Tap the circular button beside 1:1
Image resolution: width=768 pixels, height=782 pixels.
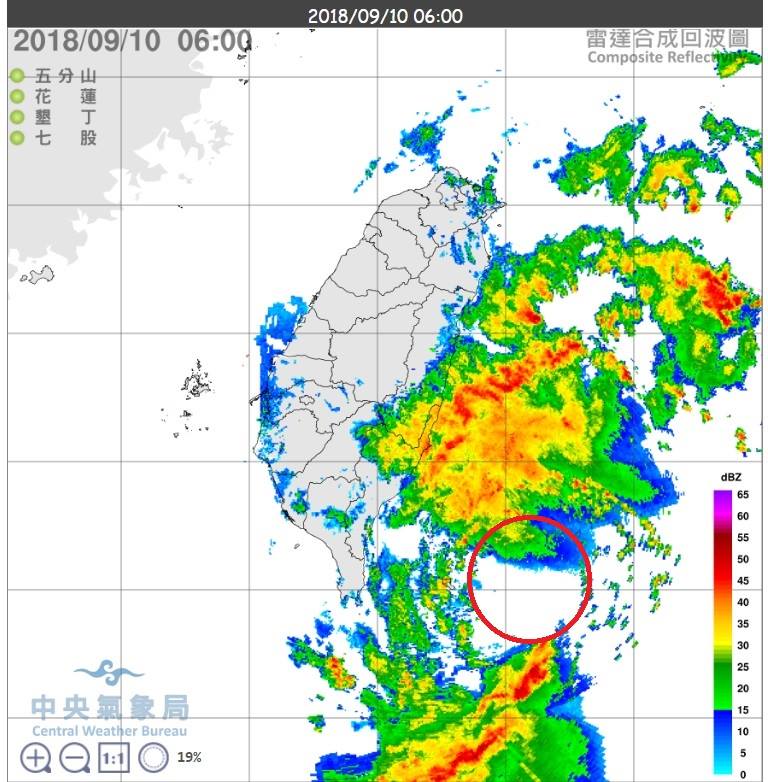pyautogui.click(x=153, y=757)
